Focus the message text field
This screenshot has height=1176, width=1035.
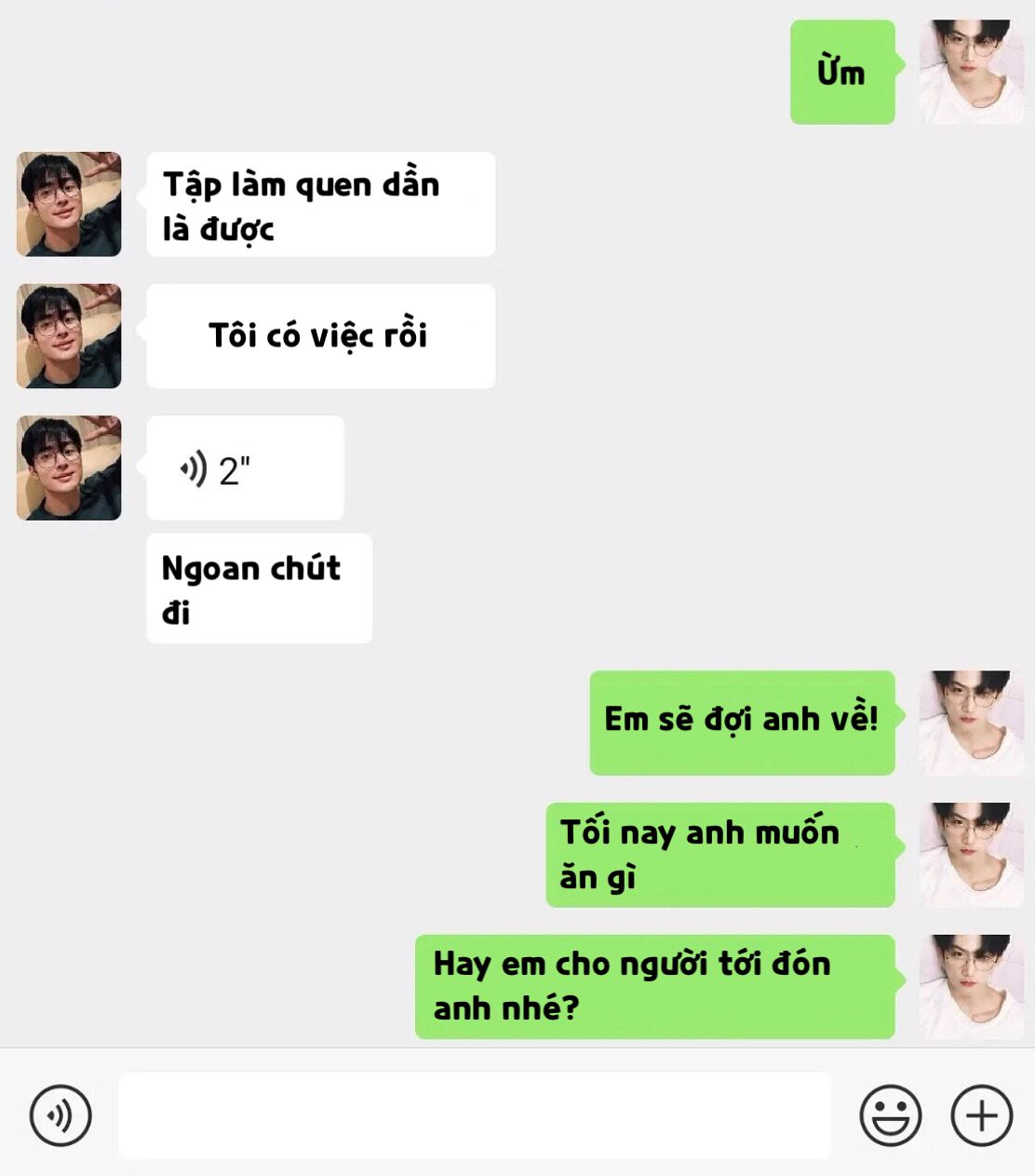[475, 1115]
